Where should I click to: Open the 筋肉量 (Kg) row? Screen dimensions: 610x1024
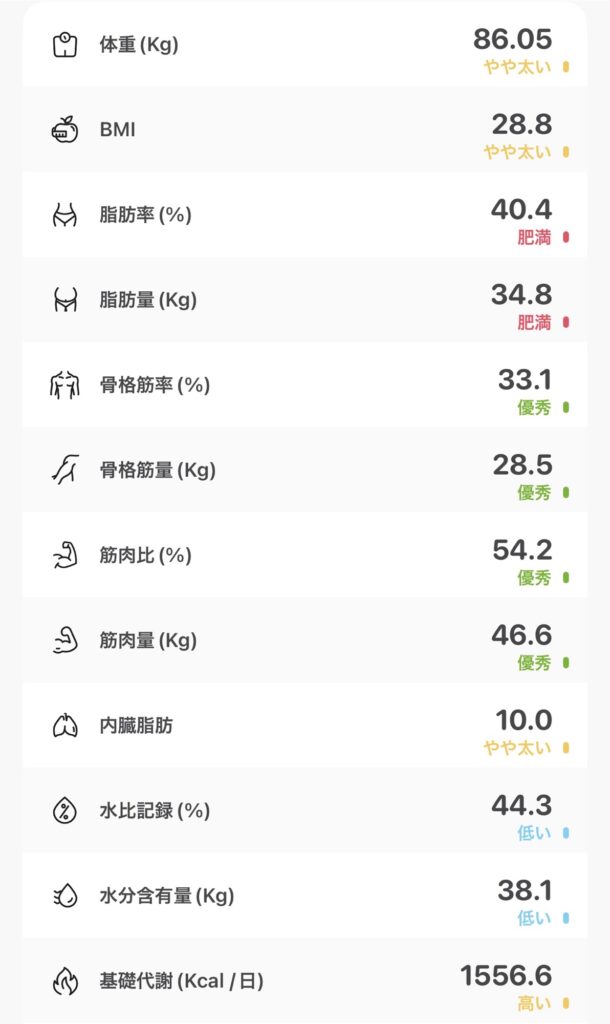click(x=304, y=640)
